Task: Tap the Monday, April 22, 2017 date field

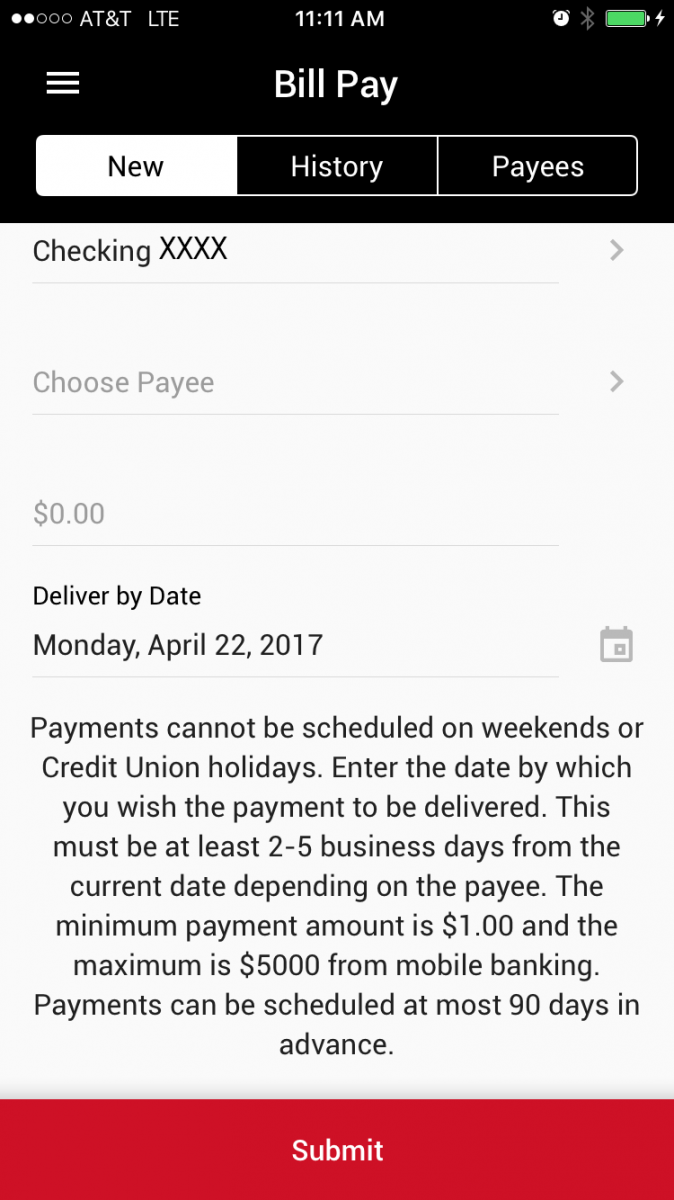Action: (x=295, y=644)
